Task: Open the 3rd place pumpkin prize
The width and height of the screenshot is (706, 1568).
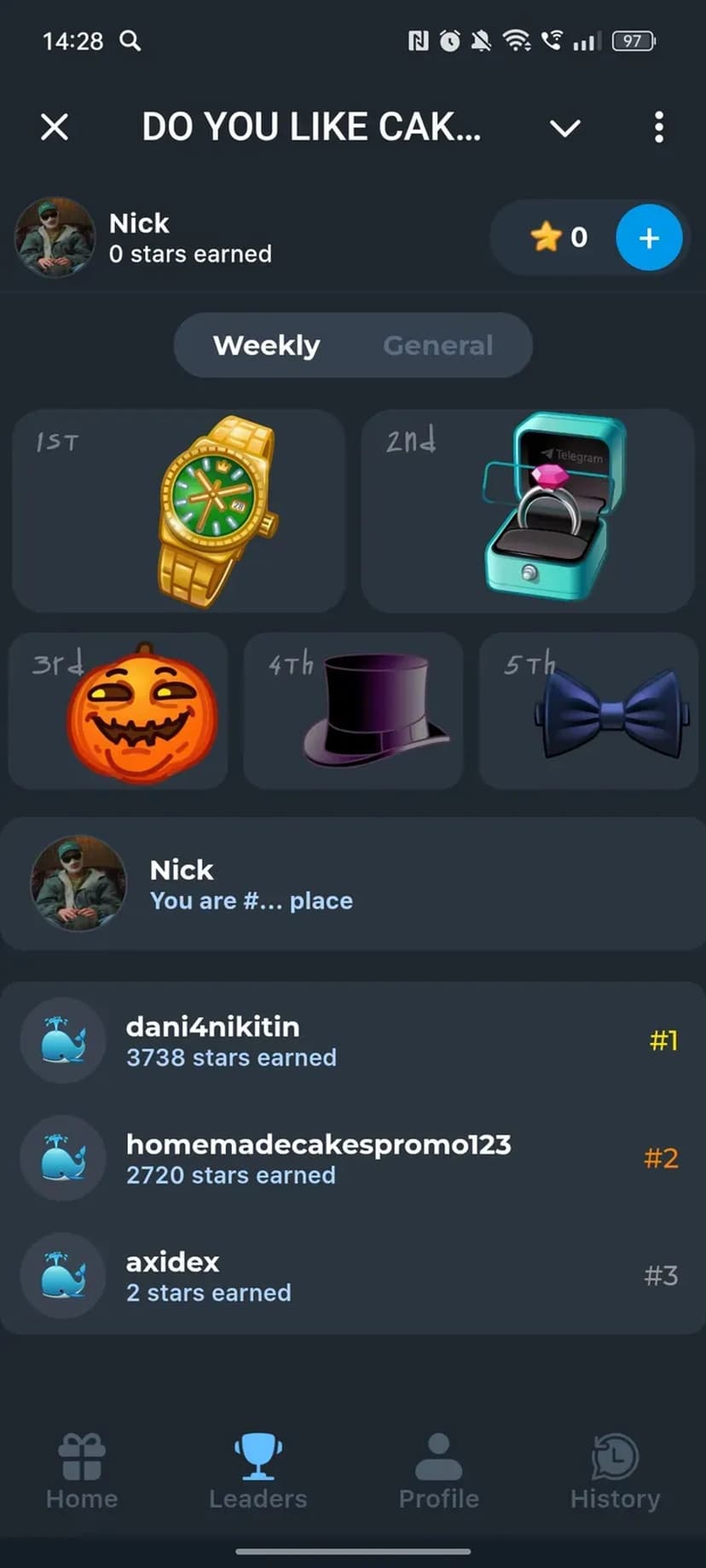Action: pyautogui.click(x=119, y=712)
